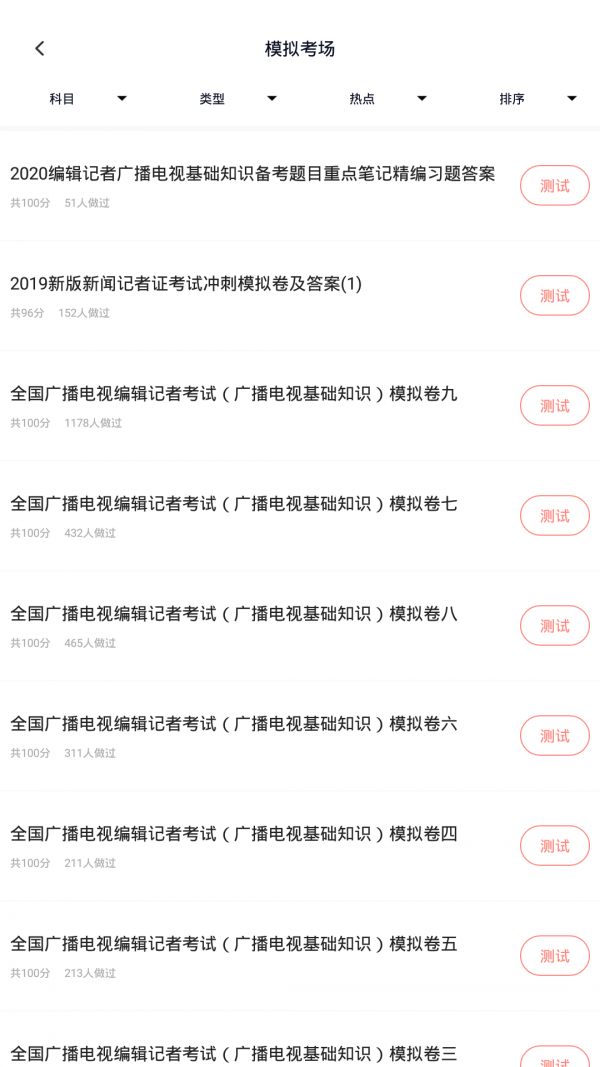
Task: Open 2019新版新闻记者证考试冲刺模拟卷 entry
Action: click(x=186, y=284)
